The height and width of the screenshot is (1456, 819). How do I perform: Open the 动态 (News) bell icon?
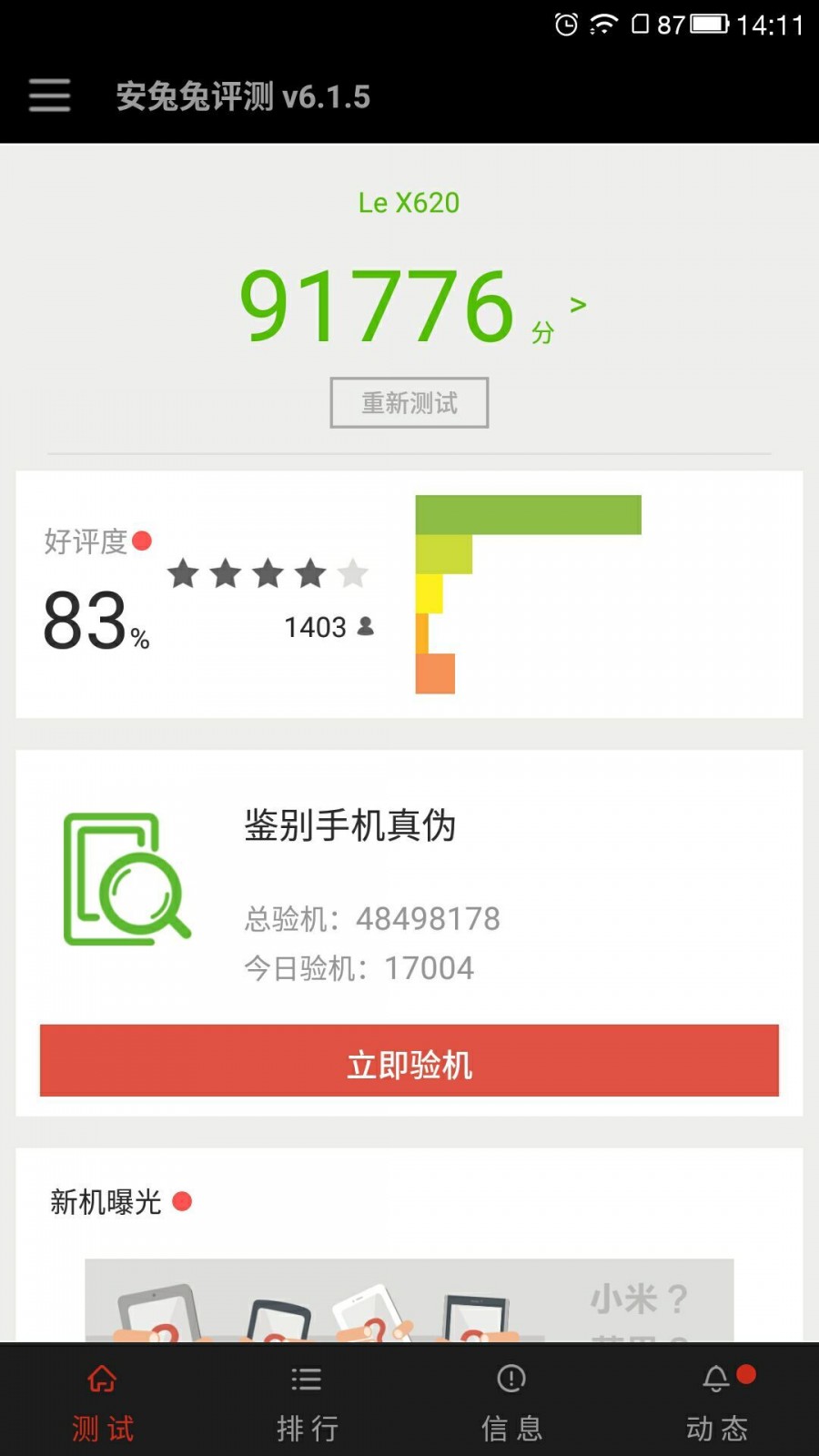pyautogui.click(x=715, y=1380)
